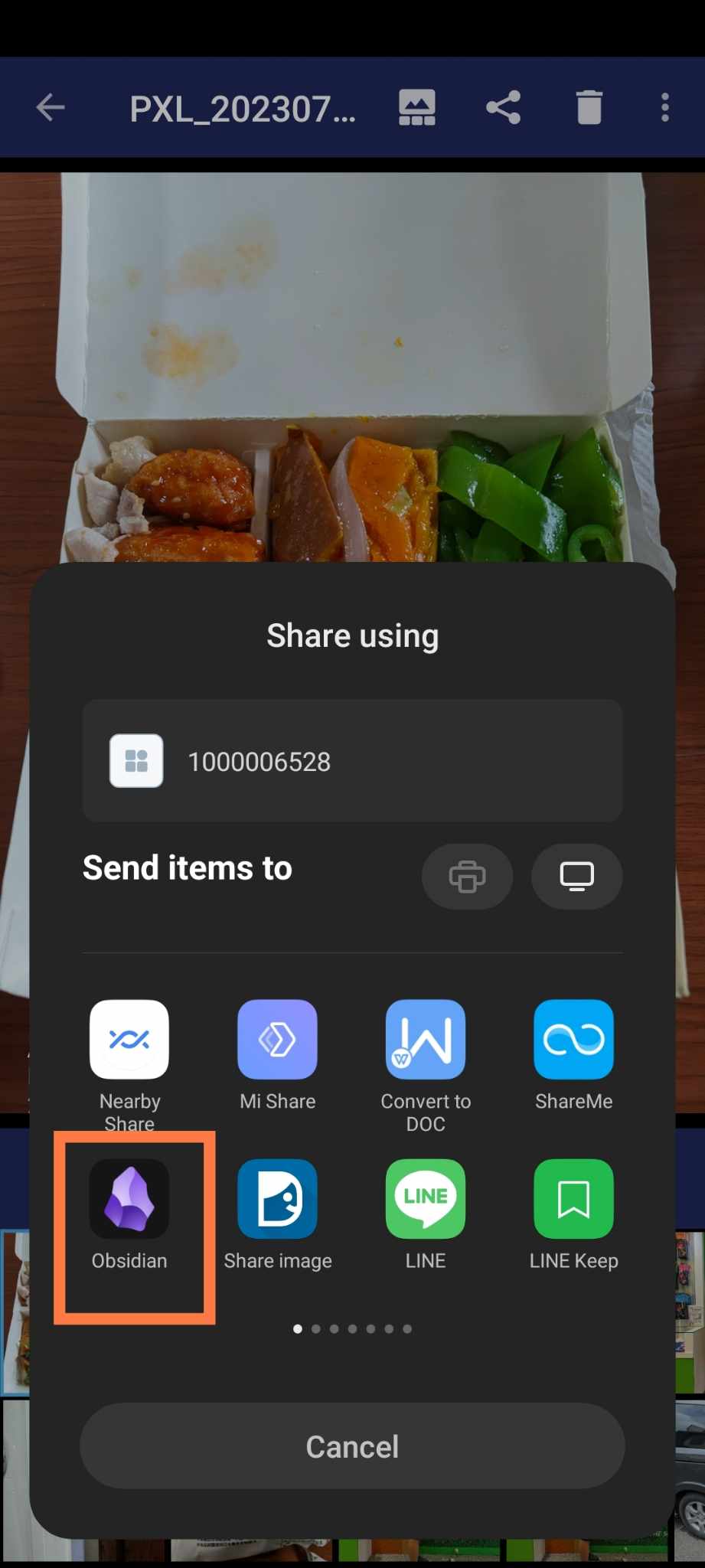This screenshot has width=705, height=1568.
Task: Cancel the share sheet
Action: point(352,1446)
